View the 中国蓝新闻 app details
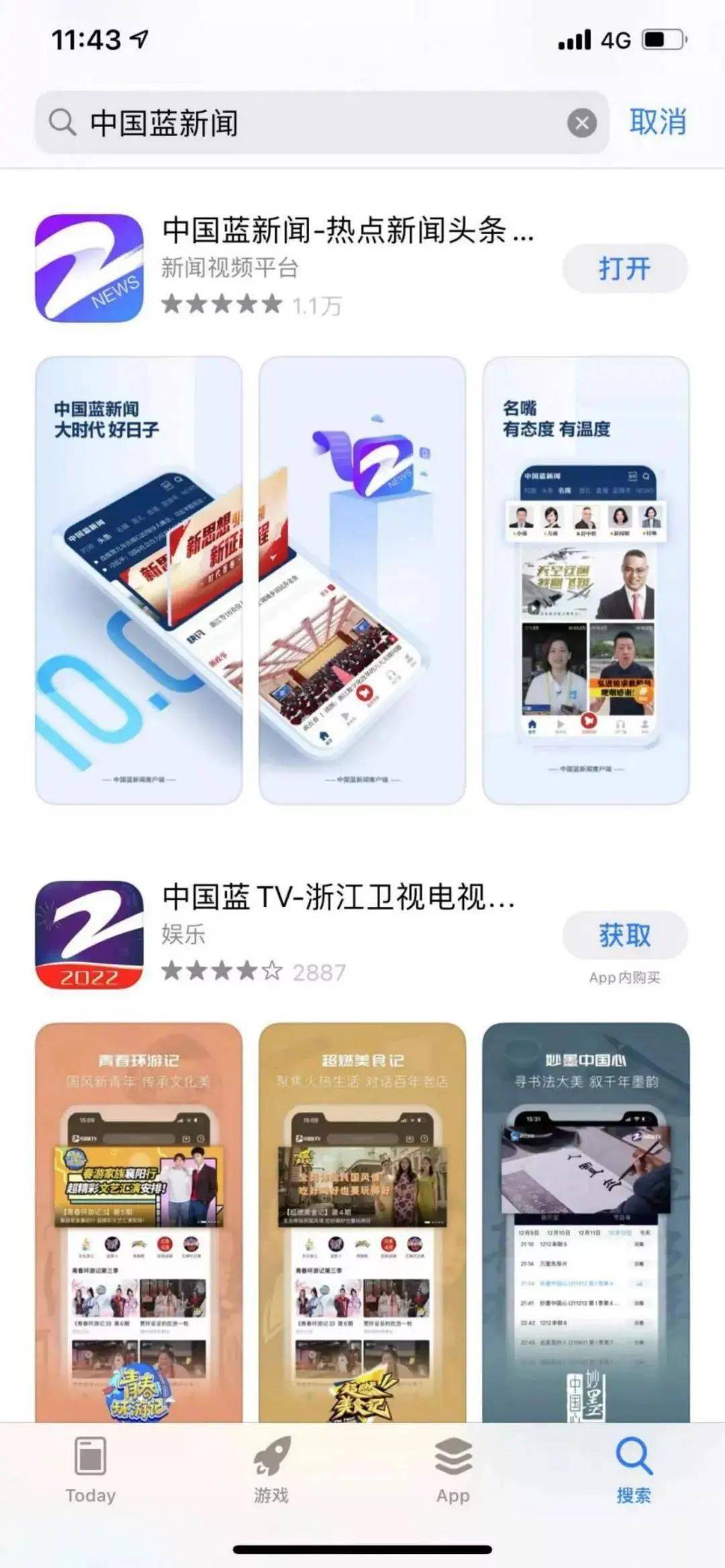Screen dimensions: 725x1568 click(348, 231)
